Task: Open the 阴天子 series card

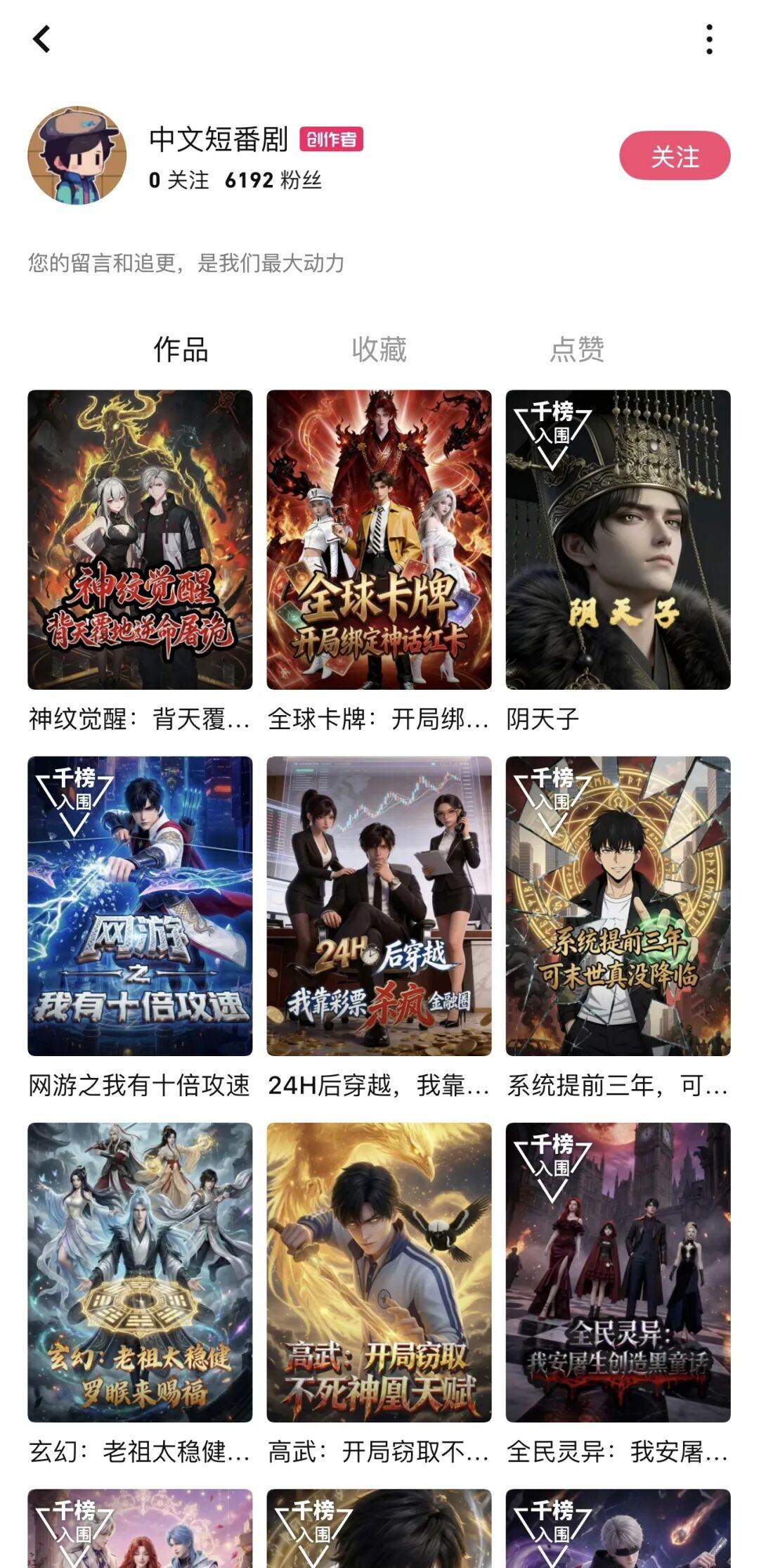Action: click(x=618, y=540)
